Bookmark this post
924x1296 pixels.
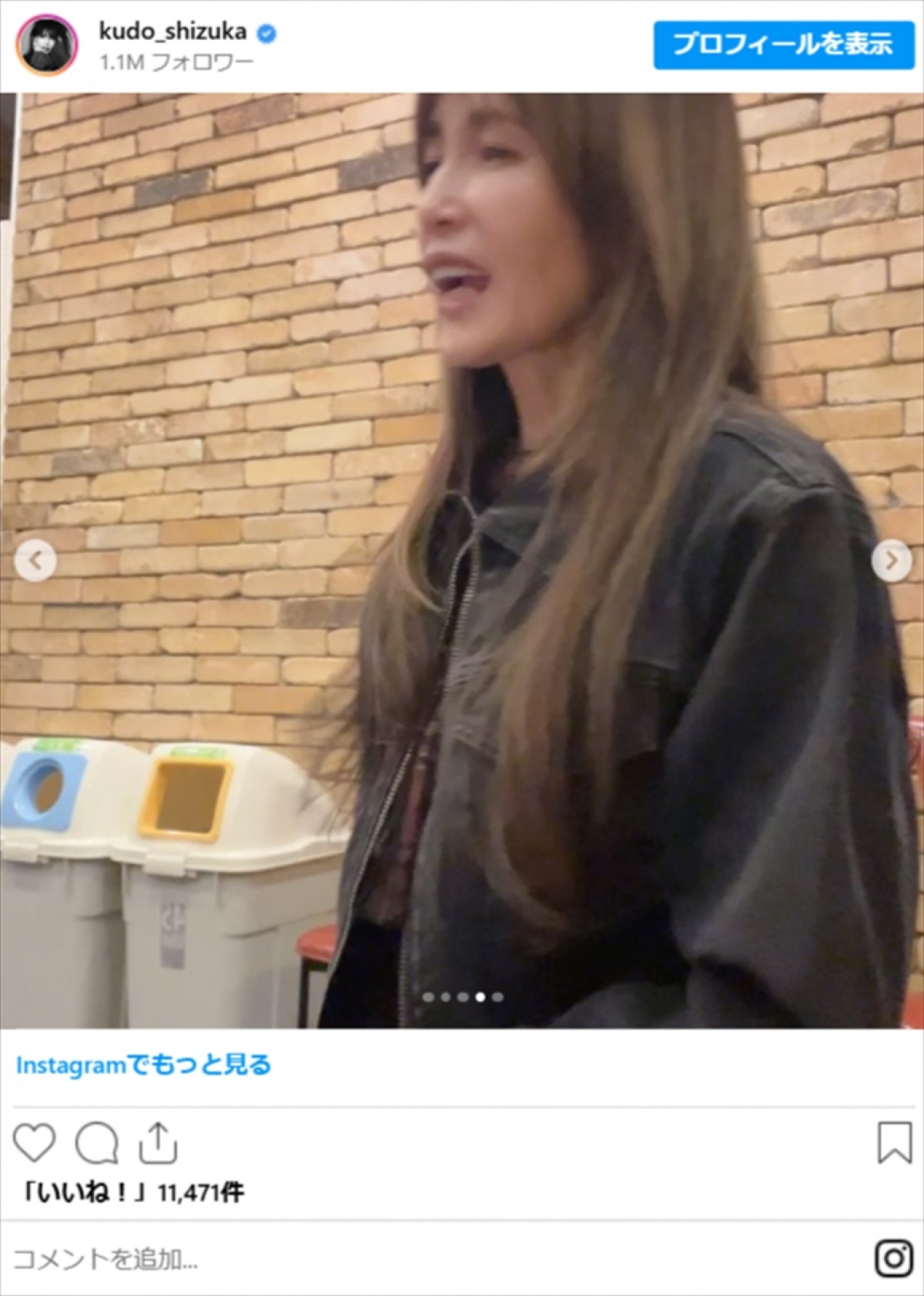894,1143
